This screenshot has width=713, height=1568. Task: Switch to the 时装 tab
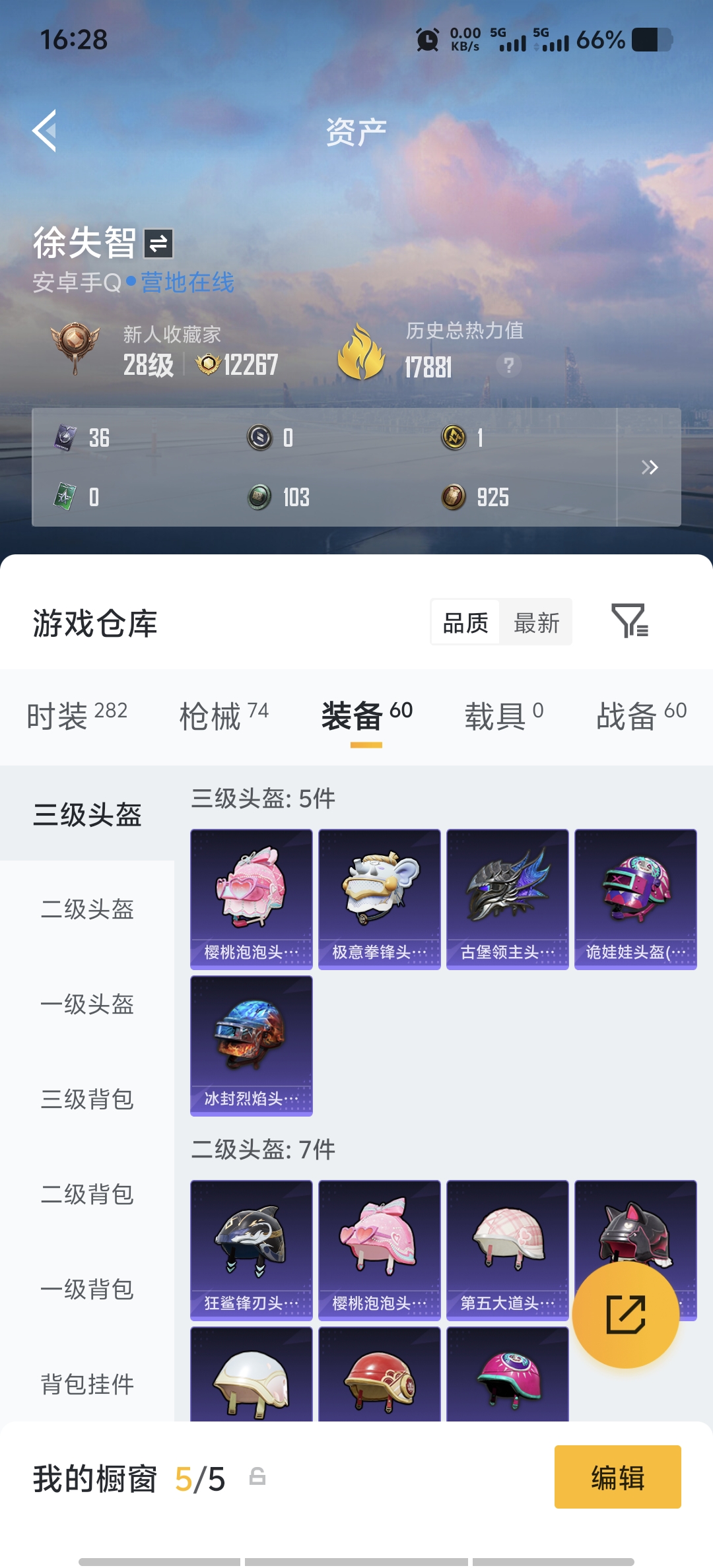[77, 716]
